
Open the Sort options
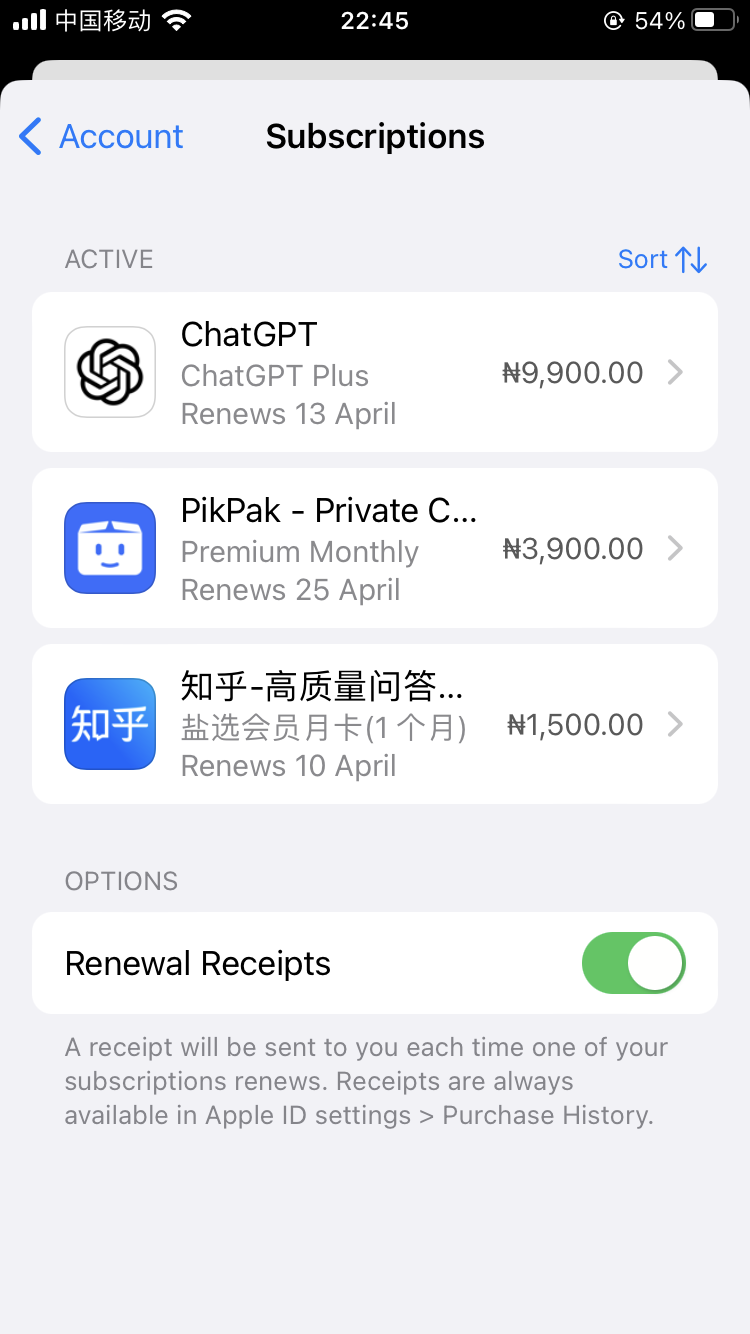click(662, 259)
